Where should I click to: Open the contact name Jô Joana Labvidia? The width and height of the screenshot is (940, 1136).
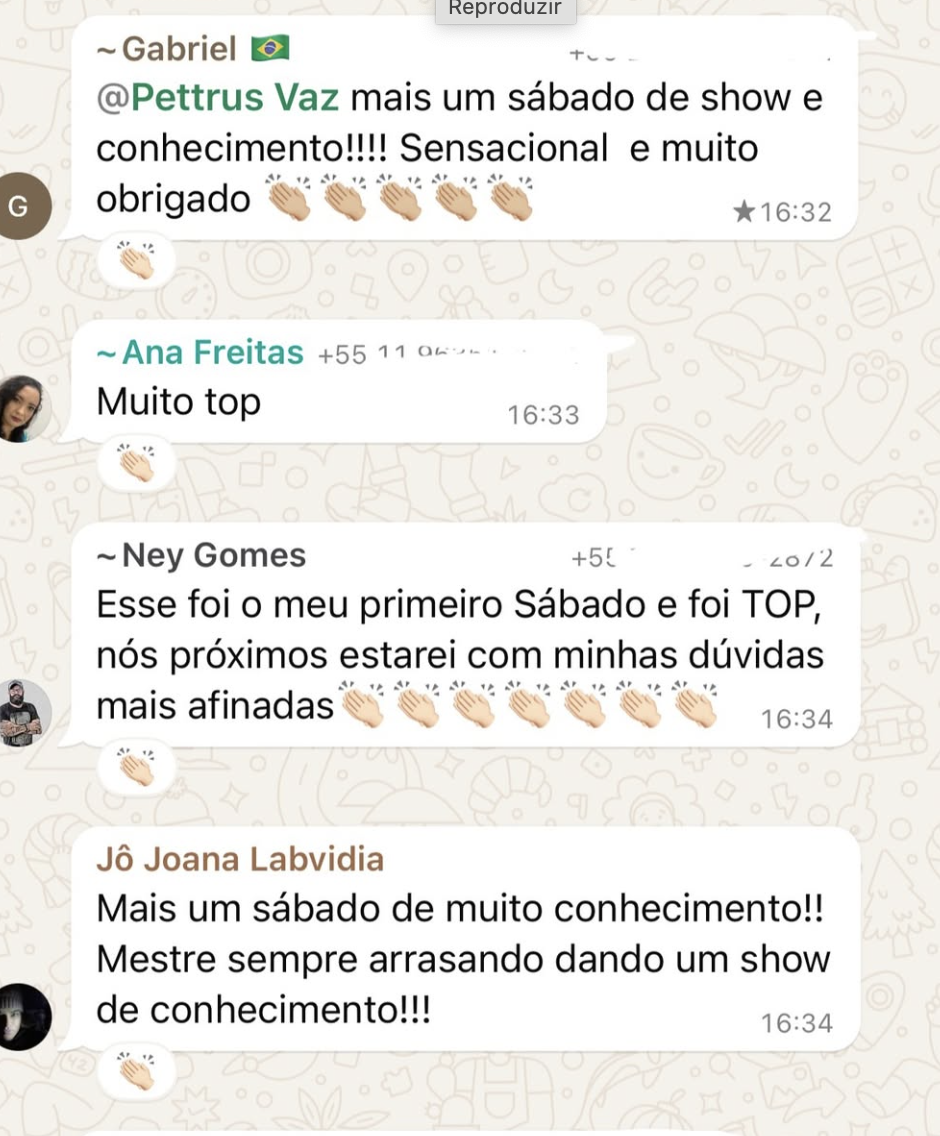coord(240,859)
